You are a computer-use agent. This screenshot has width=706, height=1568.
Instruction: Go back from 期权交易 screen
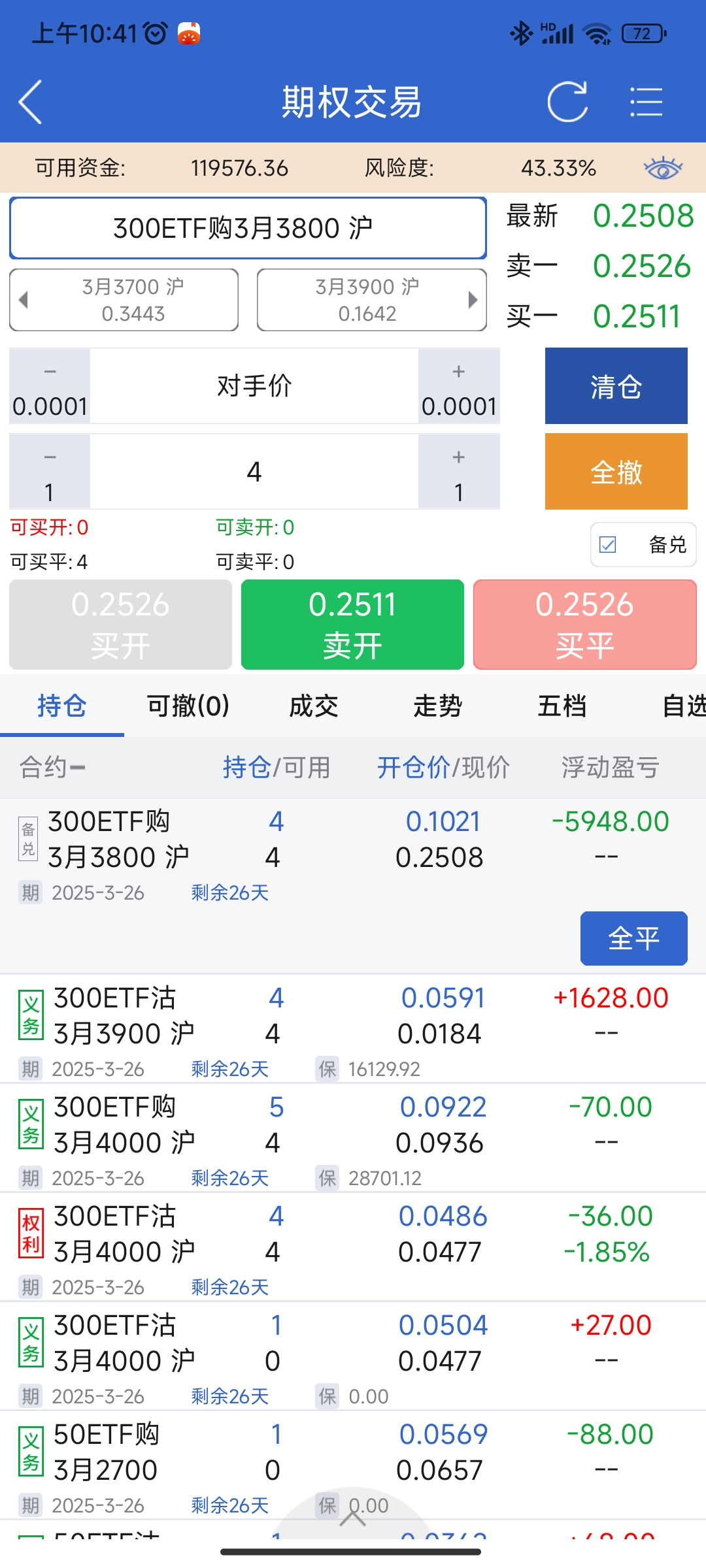(31, 102)
